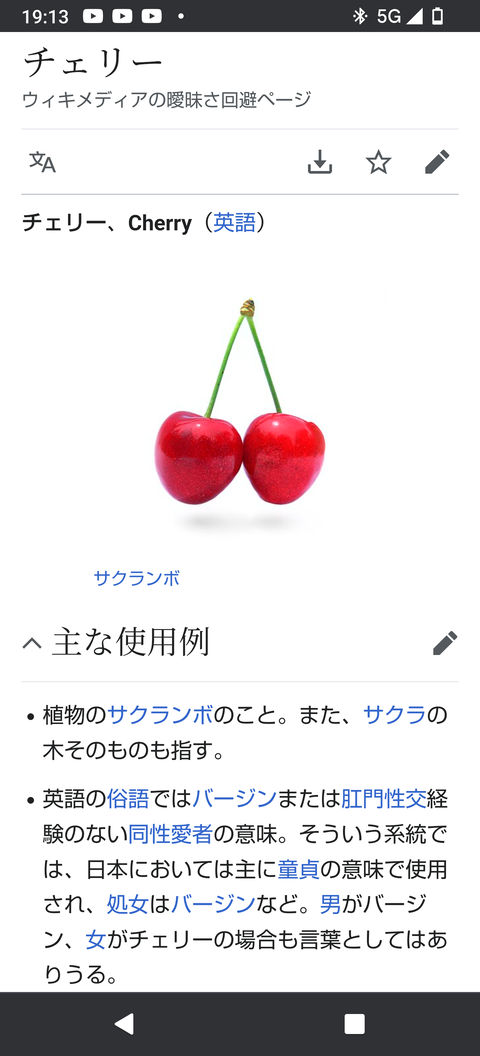Go back with the system back button

point(124,1024)
